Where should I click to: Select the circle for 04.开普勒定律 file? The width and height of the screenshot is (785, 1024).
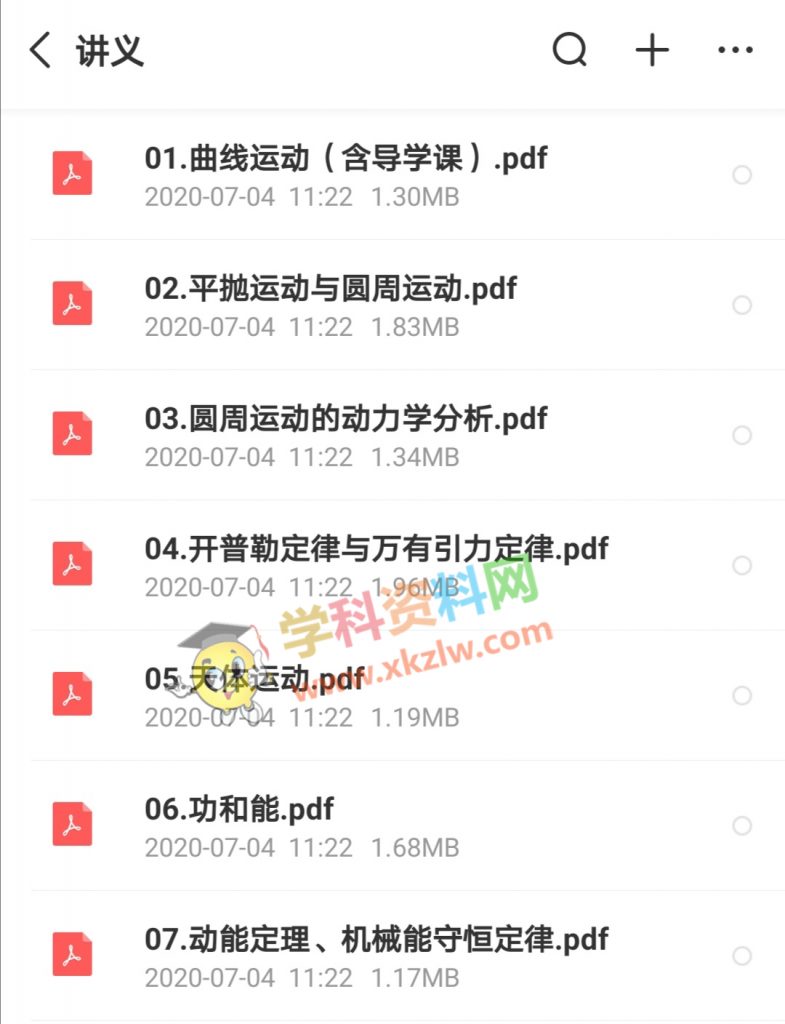[x=742, y=566]
